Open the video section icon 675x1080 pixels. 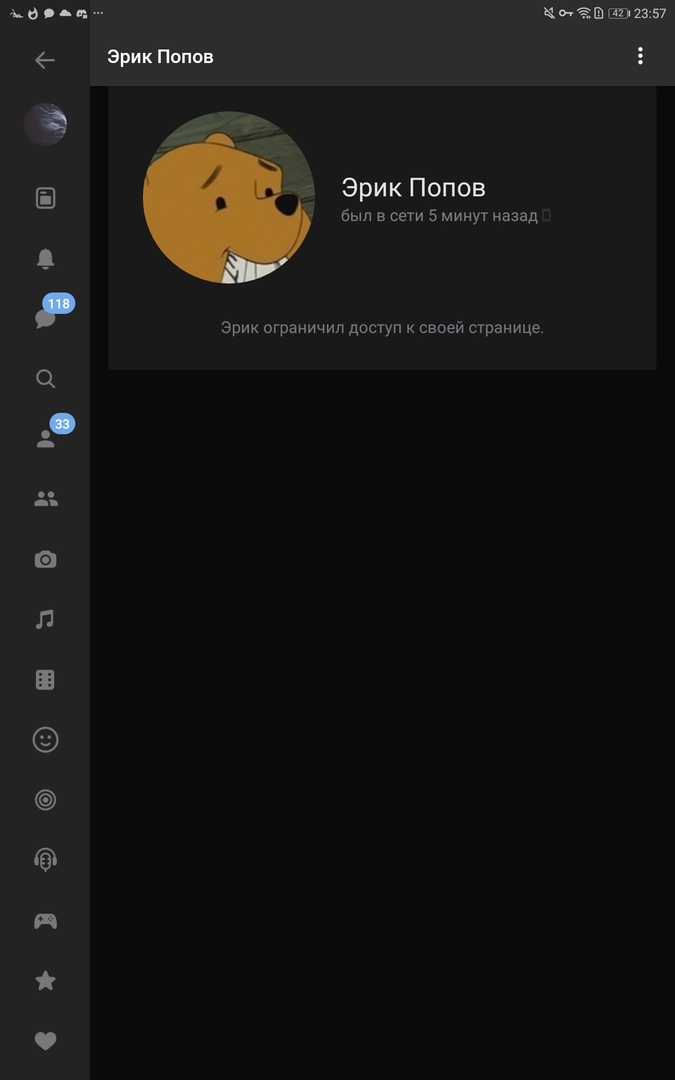[45, 680]
